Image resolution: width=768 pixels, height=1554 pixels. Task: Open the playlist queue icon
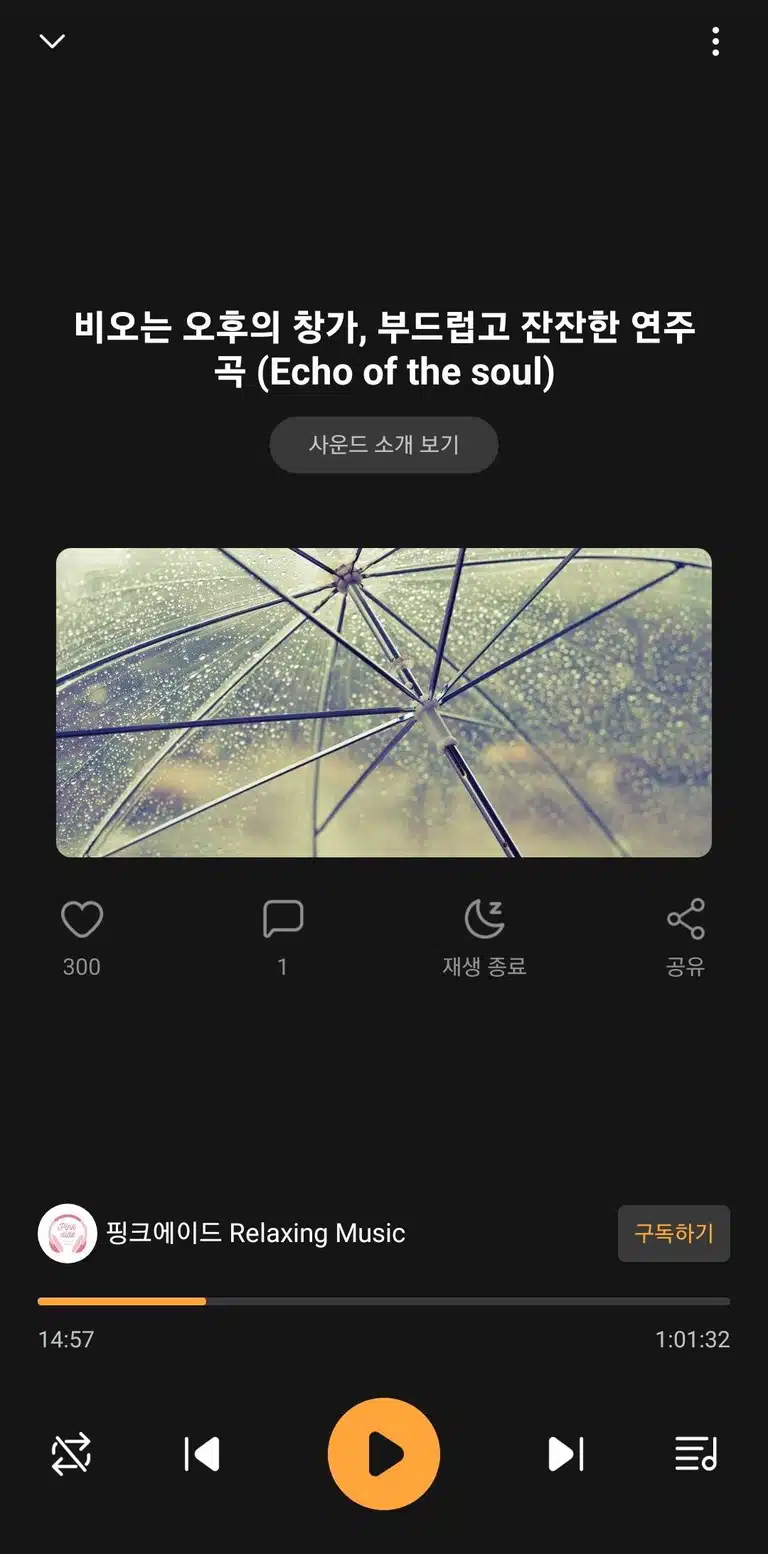point(697,1454)
